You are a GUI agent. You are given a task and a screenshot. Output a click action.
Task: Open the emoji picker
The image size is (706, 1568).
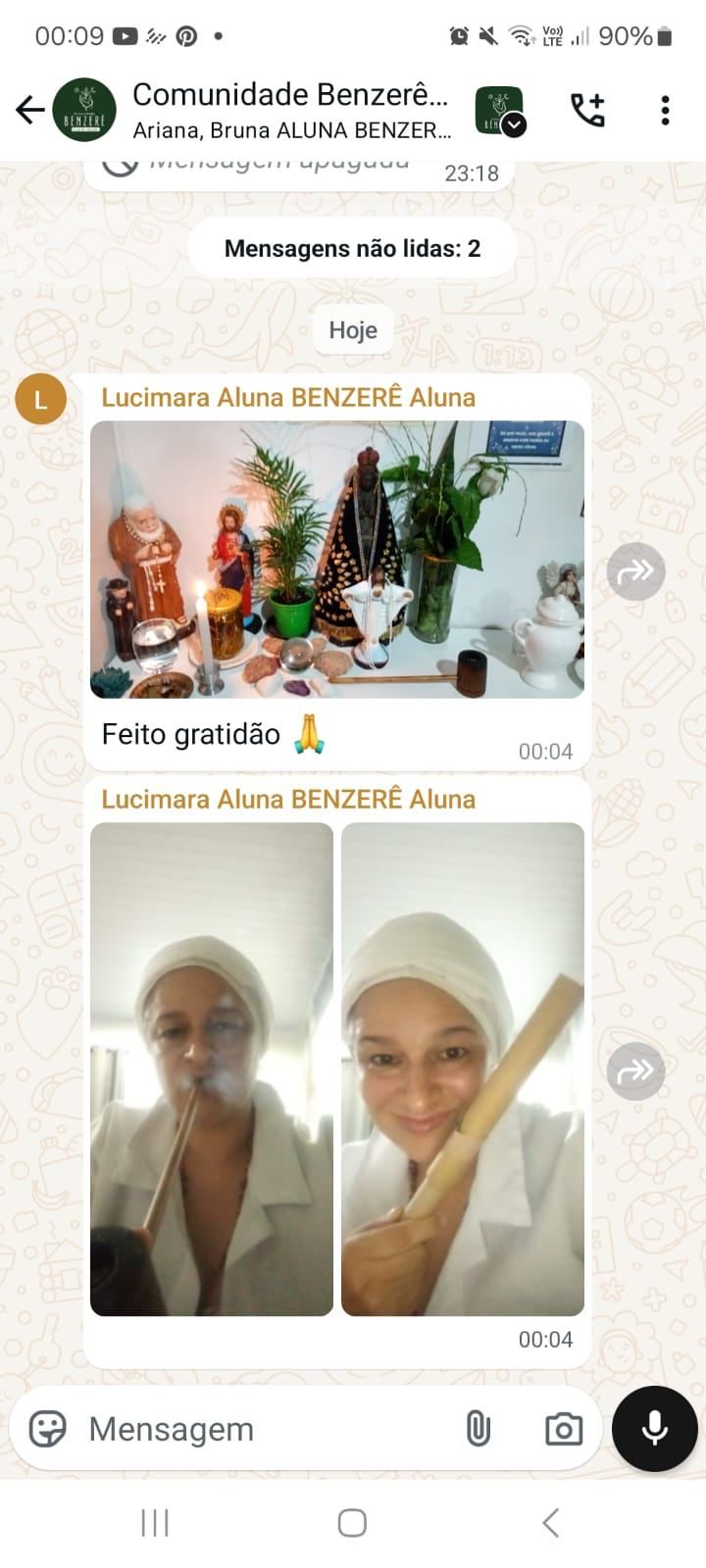pos(47,1429)
